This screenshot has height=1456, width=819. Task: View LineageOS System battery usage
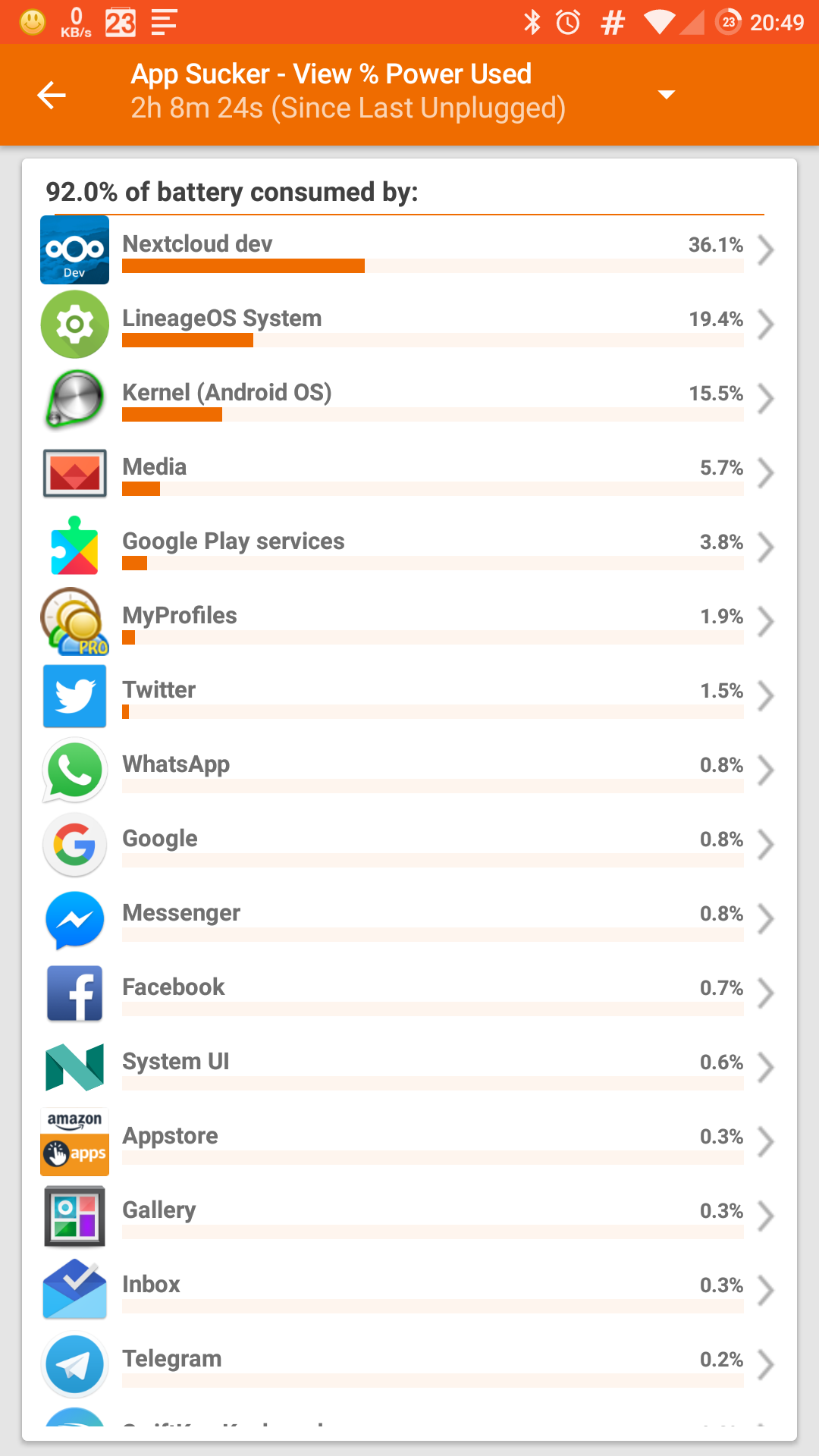click(x=409, y=325)
